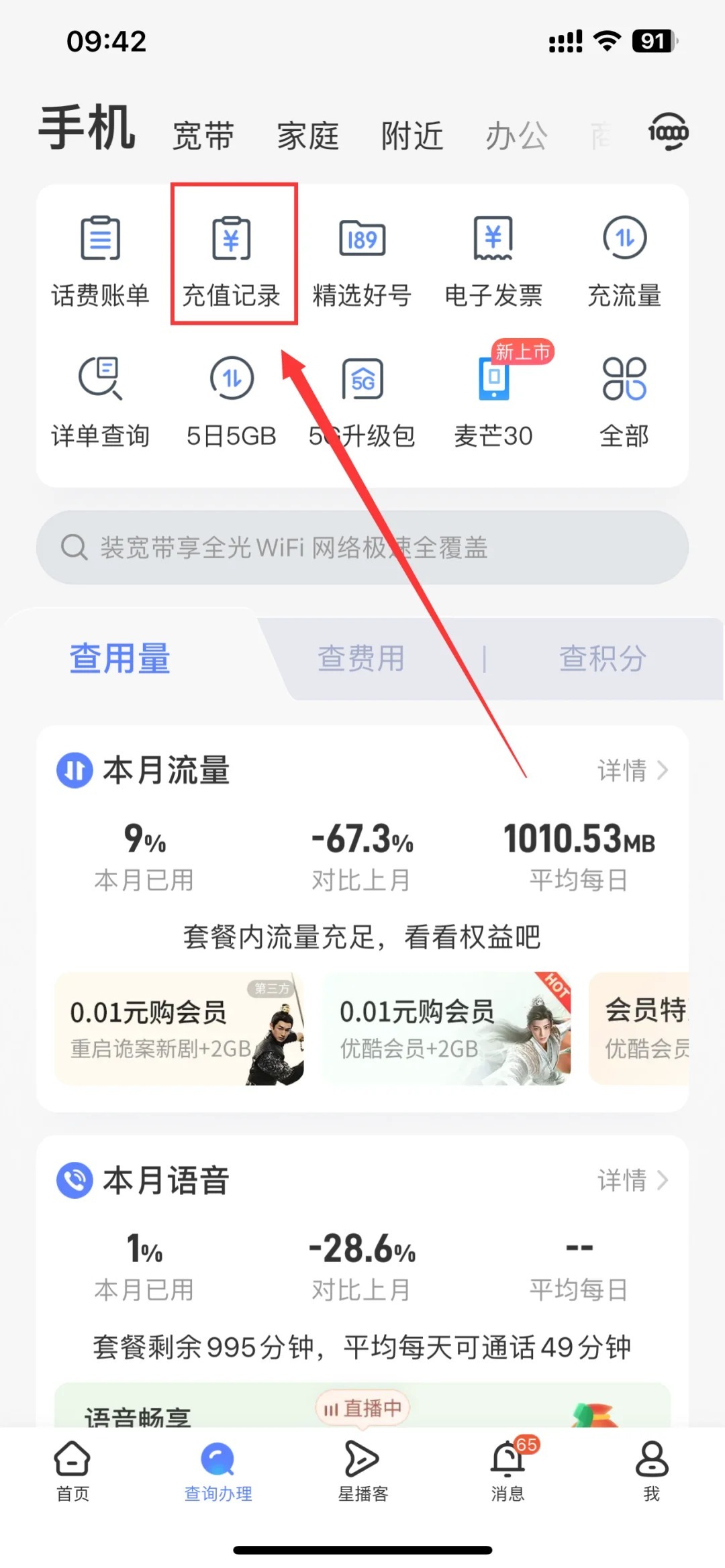This screenshot has height=1568, width=725.
Task: Select 宽带 in the top menu
Action: (x=203, y=134)
